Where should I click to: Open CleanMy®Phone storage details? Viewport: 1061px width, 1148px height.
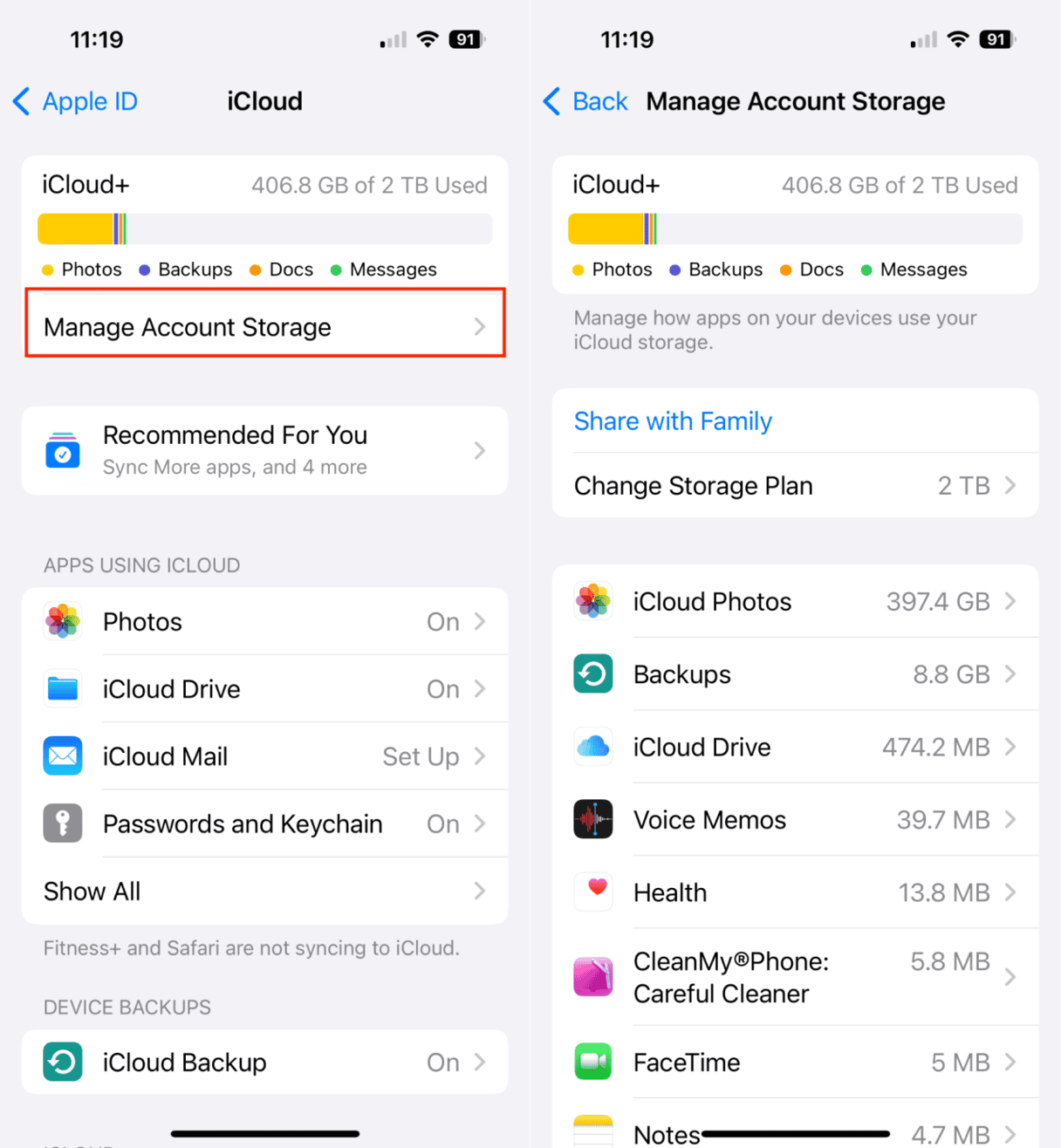(x=794, y=977)
